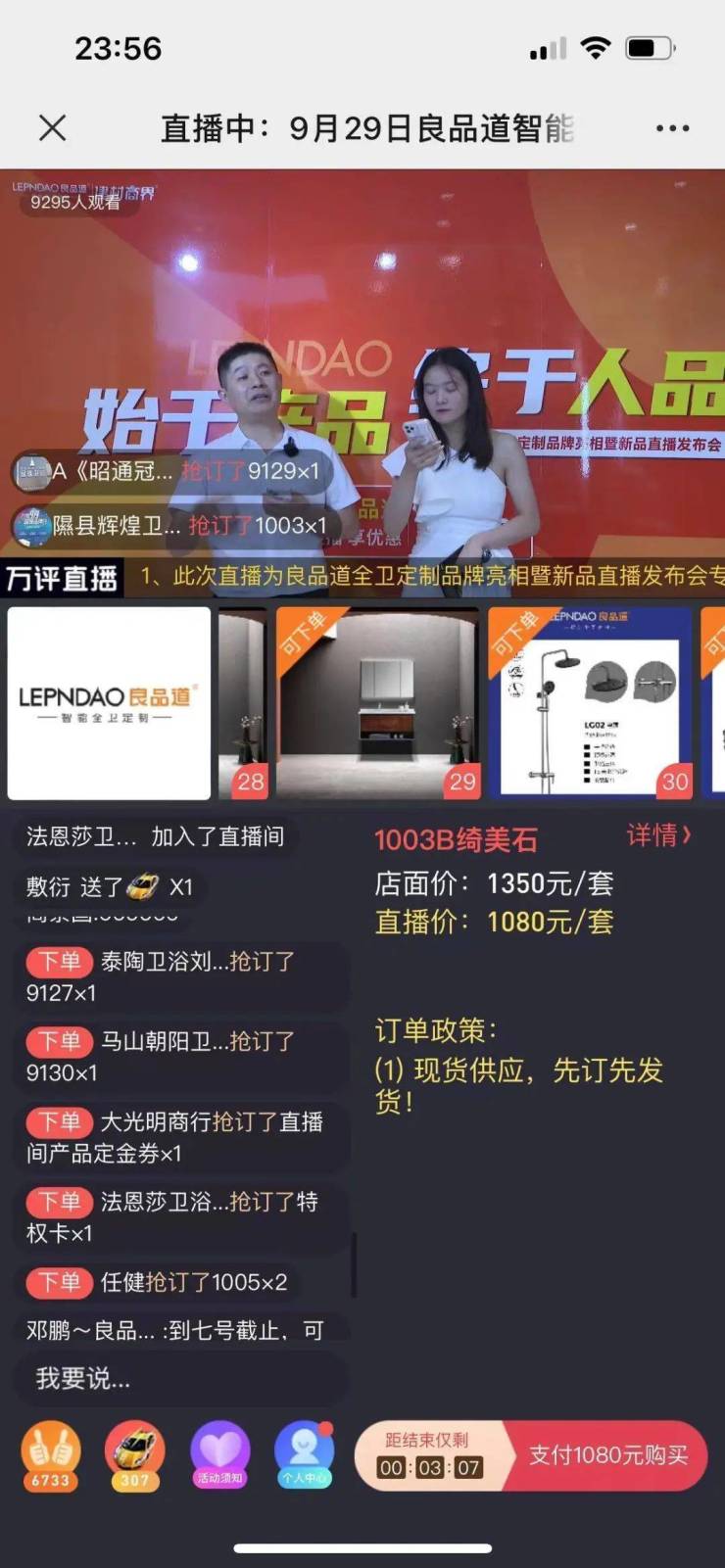Open 活动须知 activity notice

[219, 1454]
